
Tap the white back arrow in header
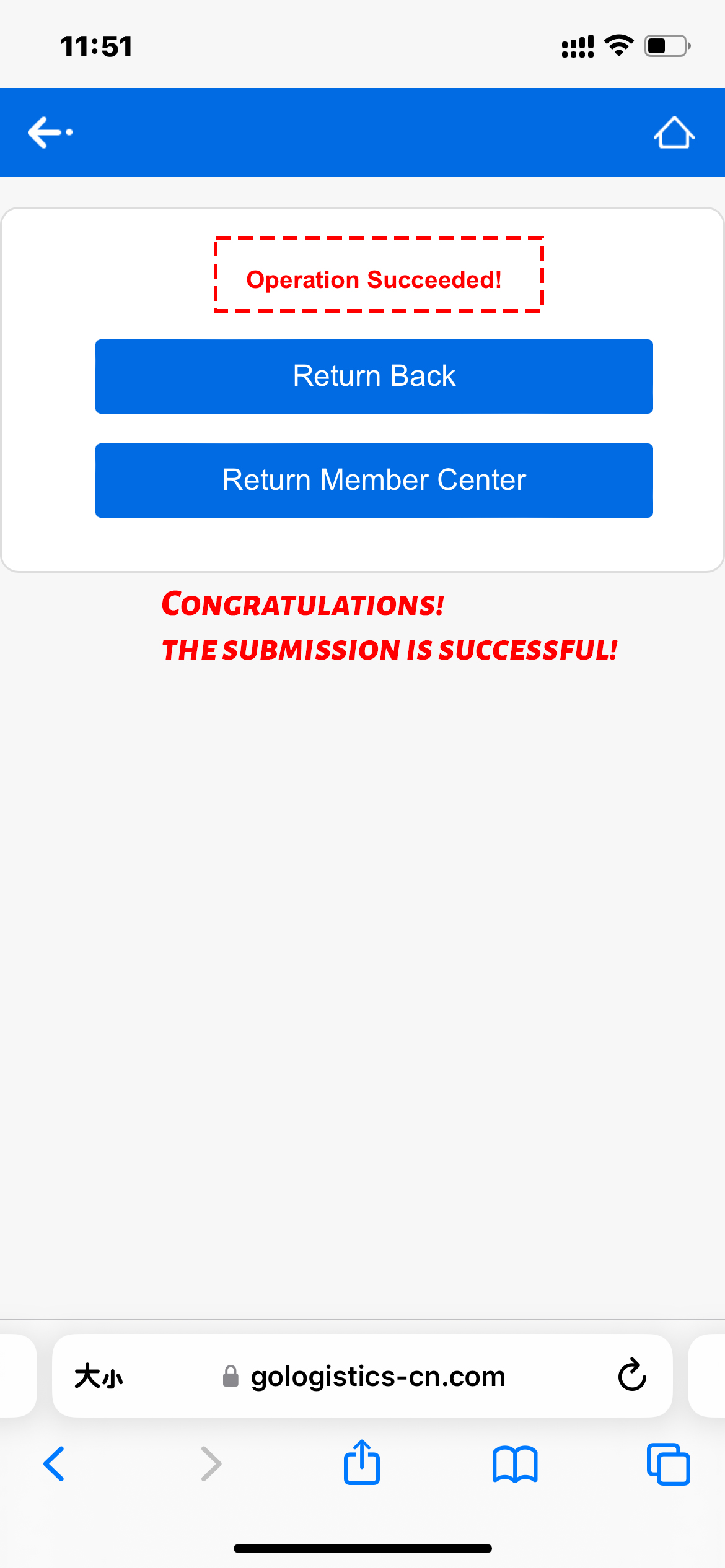(x=50, y=132)
